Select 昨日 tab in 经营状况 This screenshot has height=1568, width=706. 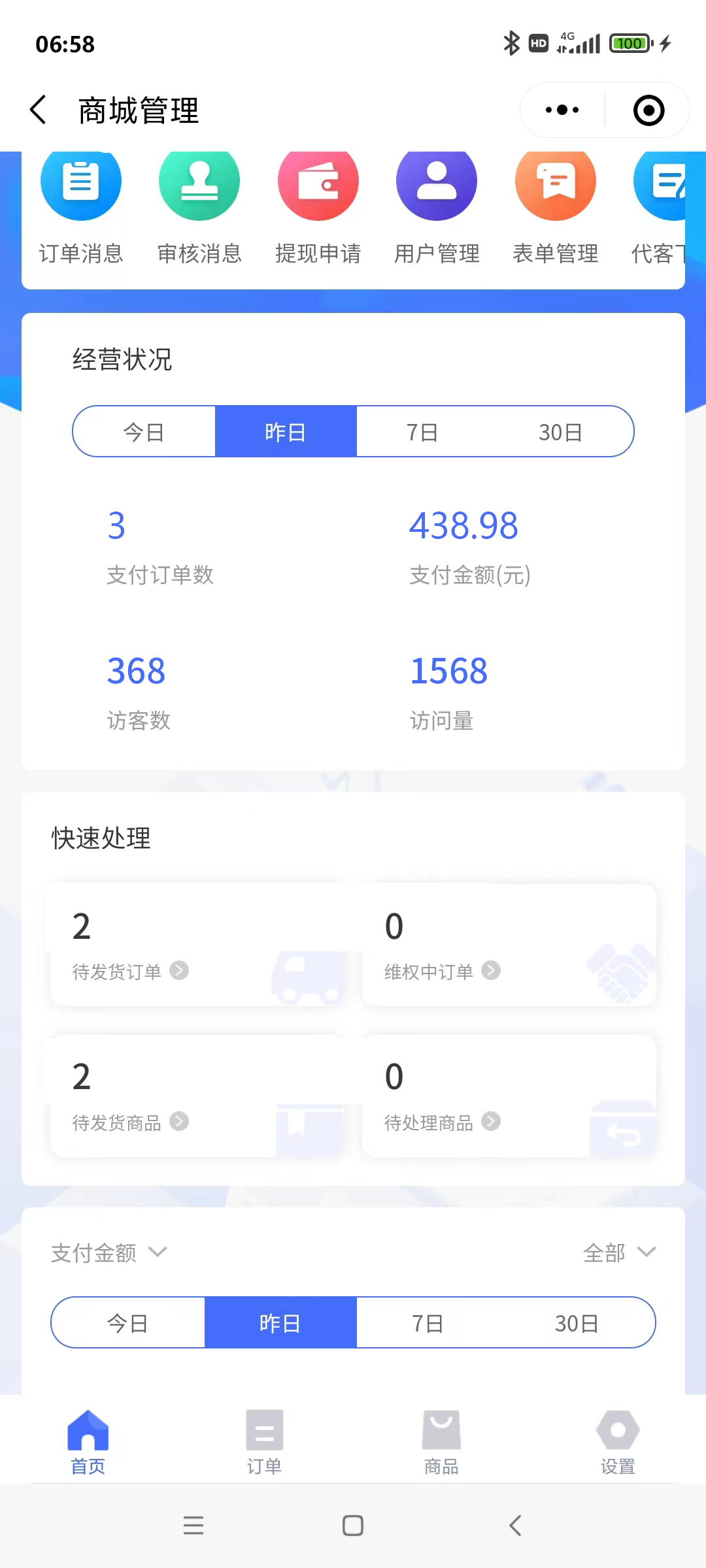pos(286,431)
